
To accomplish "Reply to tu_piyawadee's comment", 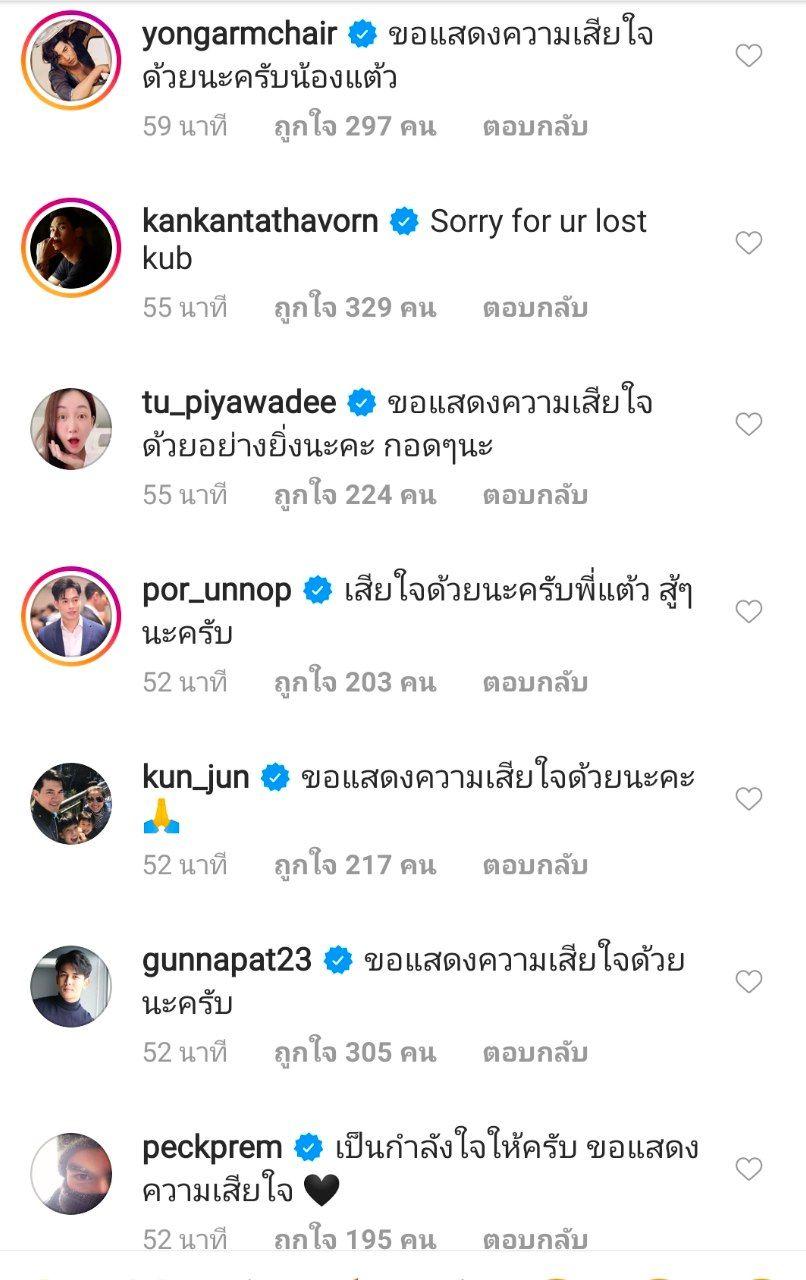I will [x=535, y=495].
